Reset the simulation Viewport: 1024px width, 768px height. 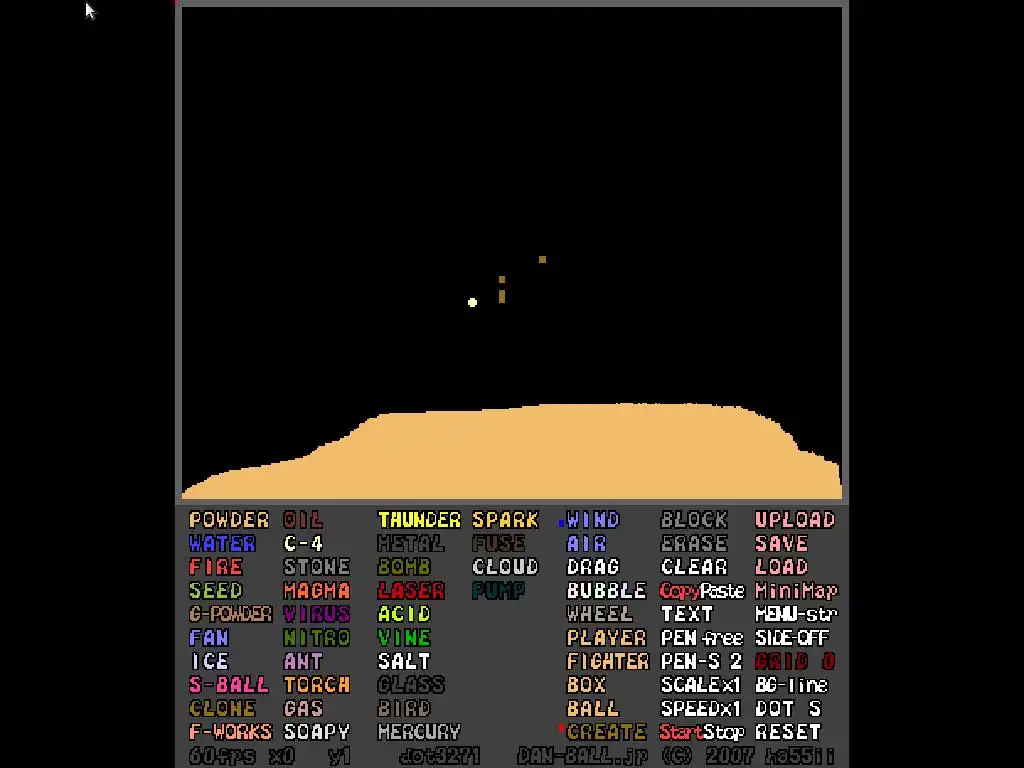tap(787, 732)
